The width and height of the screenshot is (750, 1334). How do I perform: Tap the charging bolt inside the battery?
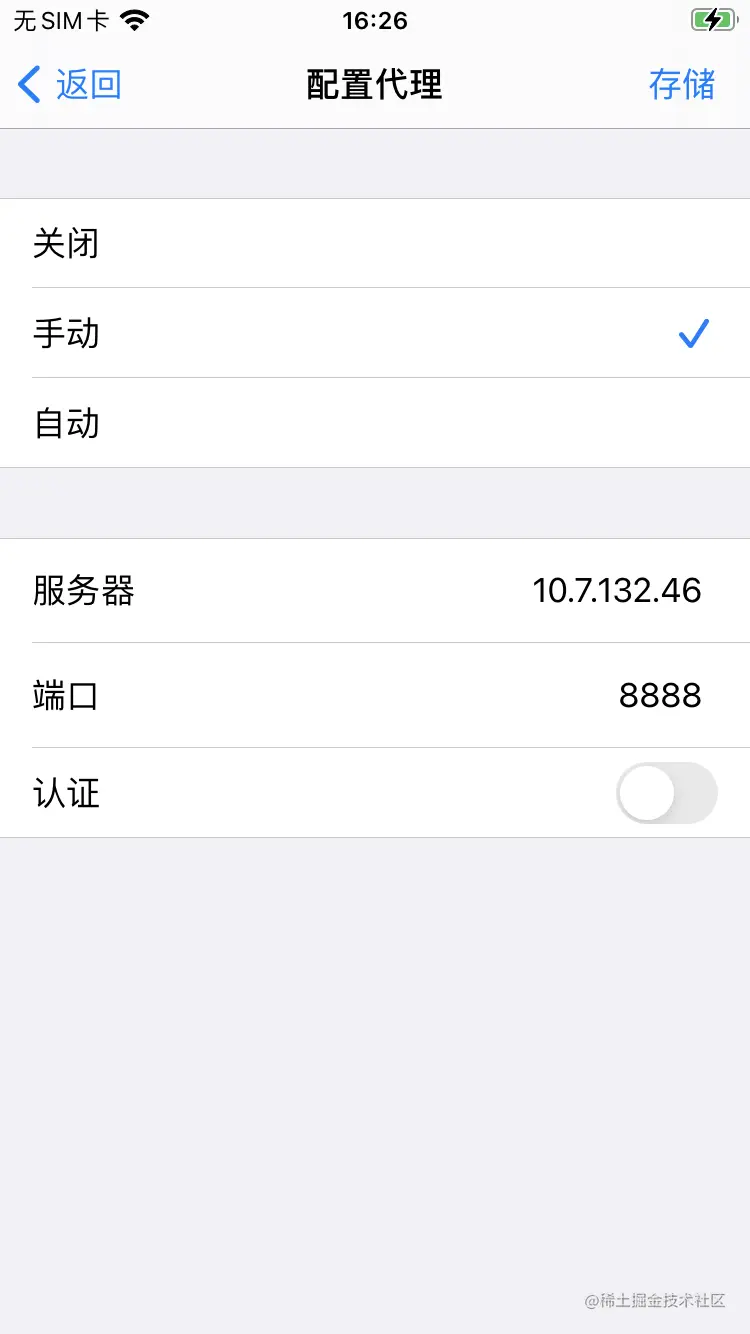pos(712,19)
